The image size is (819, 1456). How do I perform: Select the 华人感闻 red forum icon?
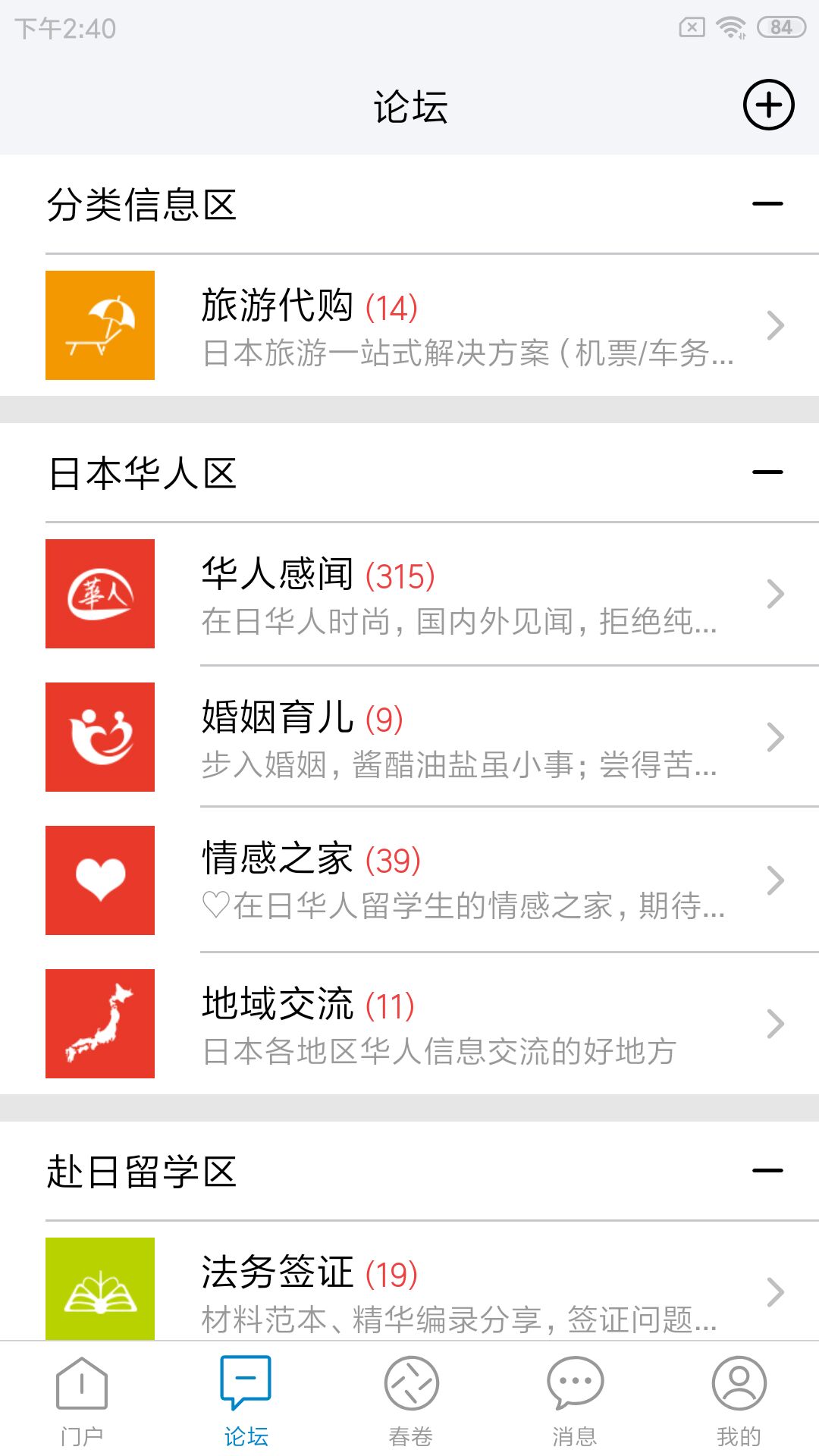point(100,594)
